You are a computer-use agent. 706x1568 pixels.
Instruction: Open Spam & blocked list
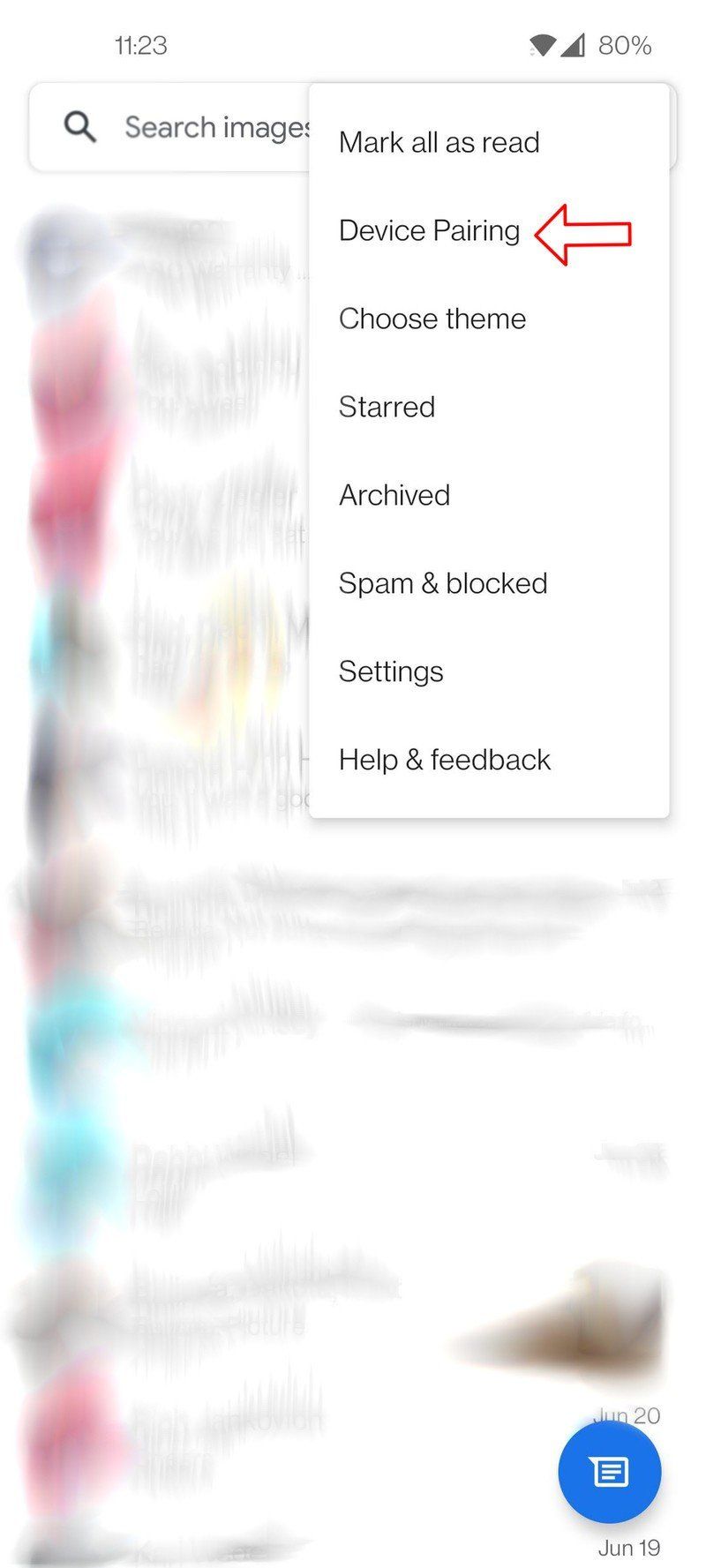pos(442,583)
